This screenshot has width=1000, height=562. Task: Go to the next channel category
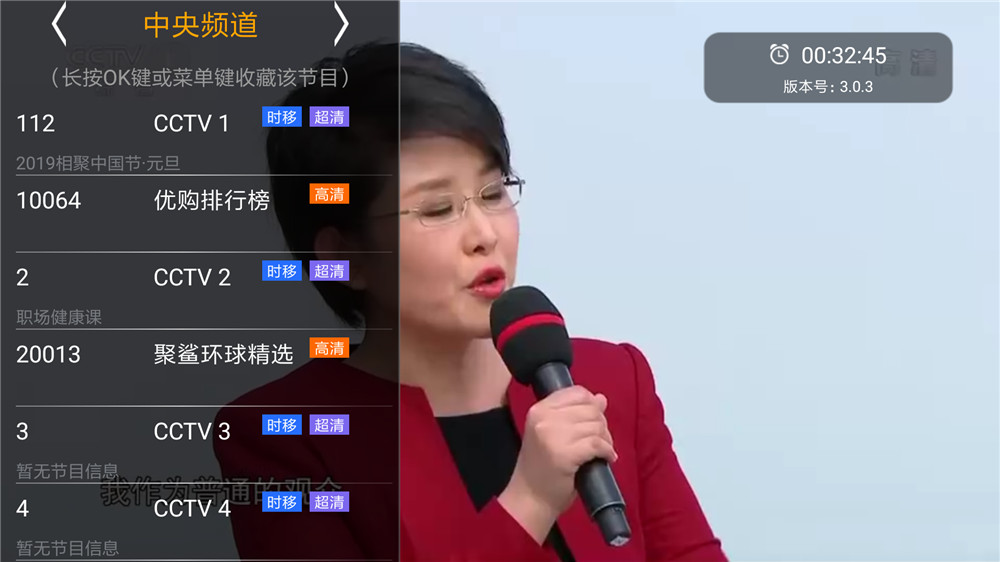click(341, 24)
